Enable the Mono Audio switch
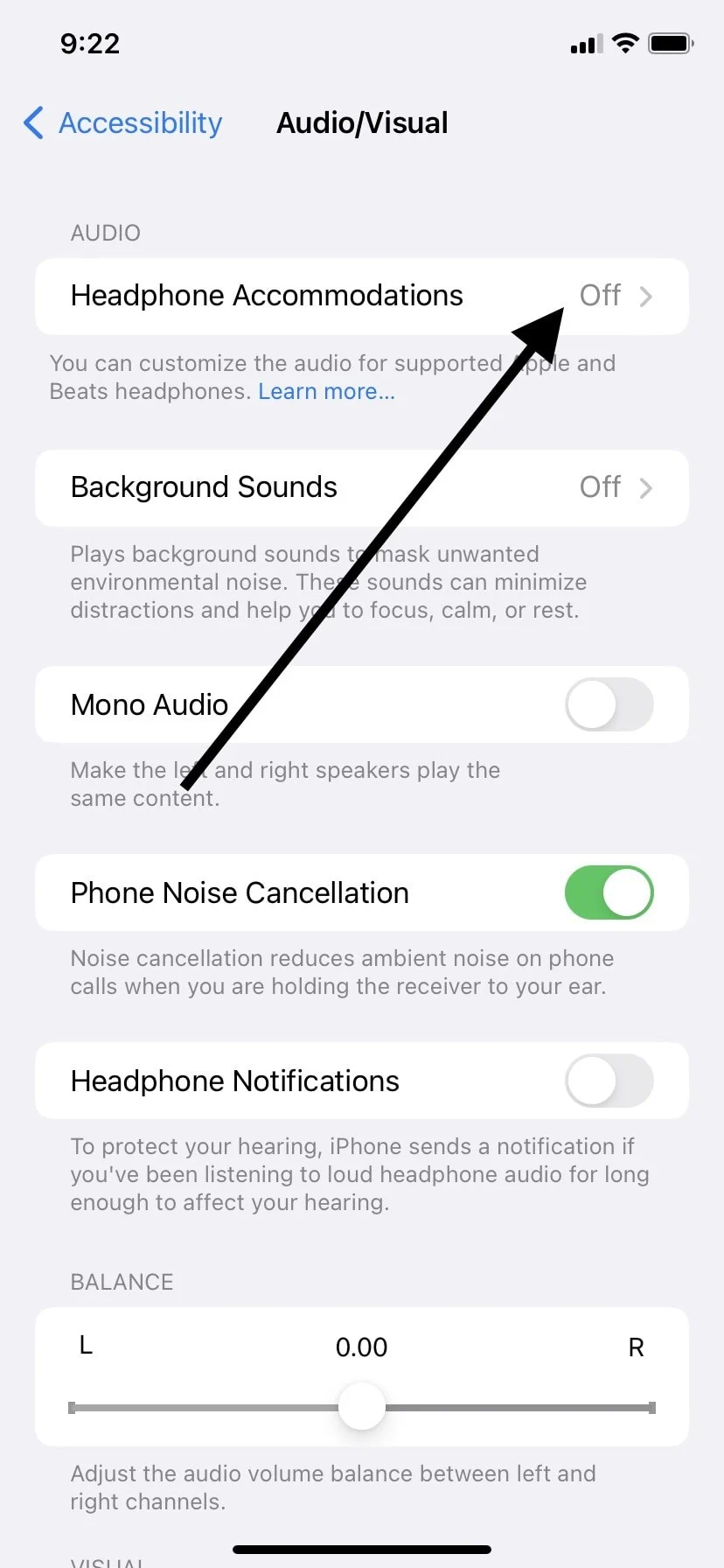The image size is (724, 1568). 609,704
